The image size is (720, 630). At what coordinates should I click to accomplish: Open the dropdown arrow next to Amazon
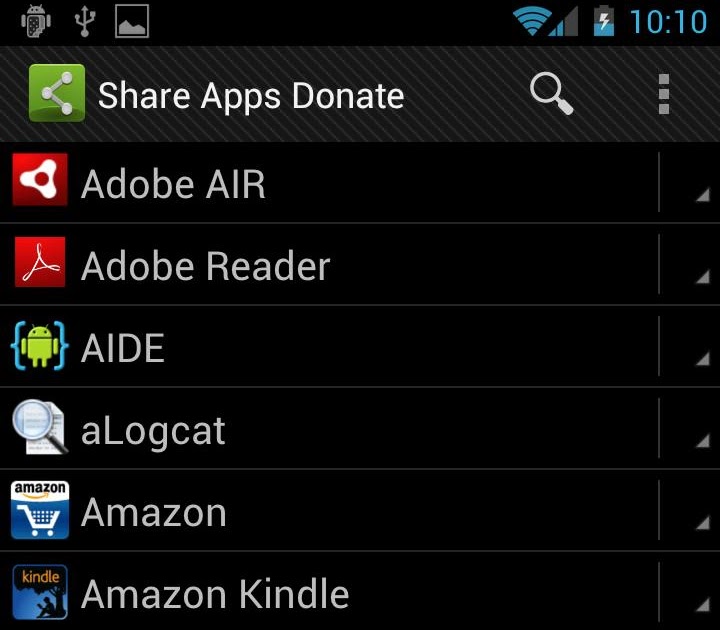click(692, 512)
